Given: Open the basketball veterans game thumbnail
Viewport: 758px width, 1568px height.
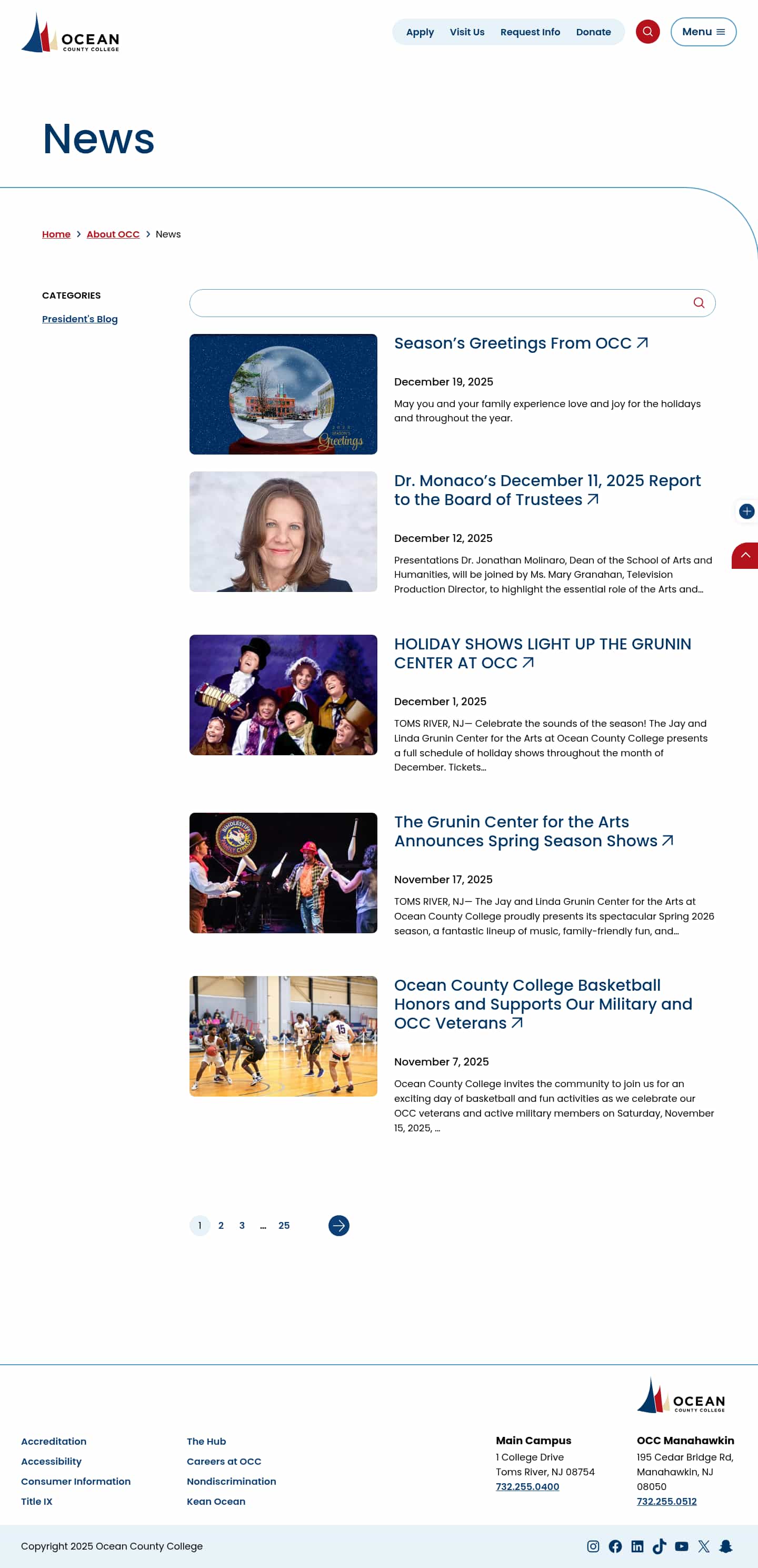Looking at the screenshot, I should [283, 1036].
